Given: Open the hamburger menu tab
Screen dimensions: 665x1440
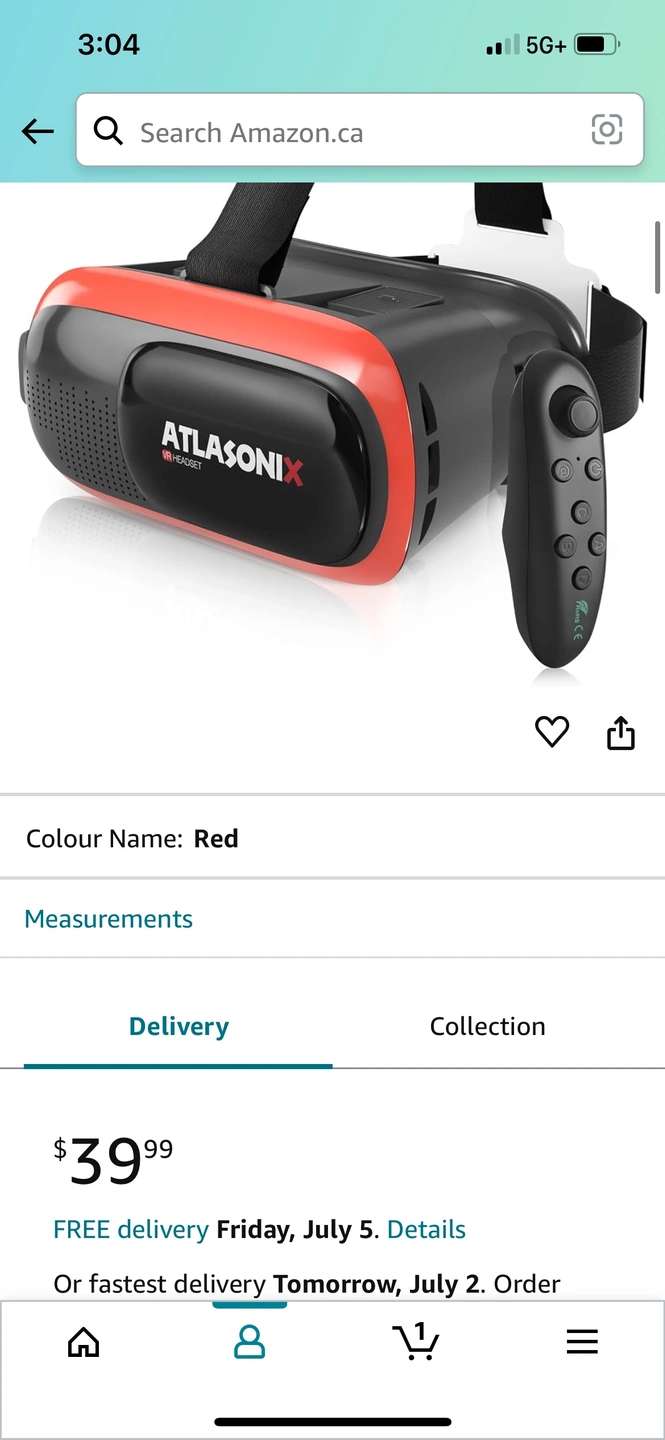Looking at the screenshot, I should [582, 1342].
